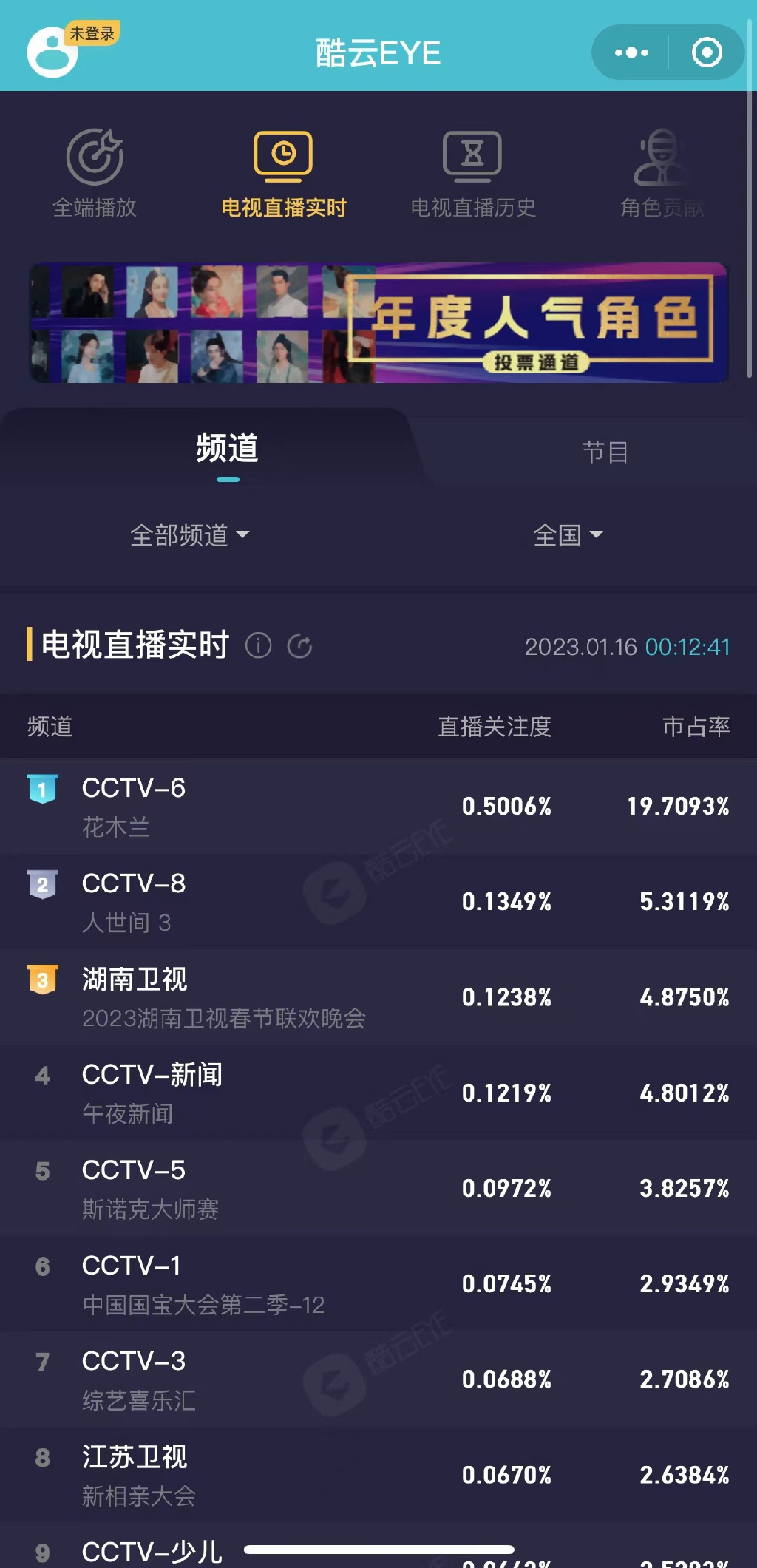Show the info tip beside 电视直播实时

click(x=258, y=645)
